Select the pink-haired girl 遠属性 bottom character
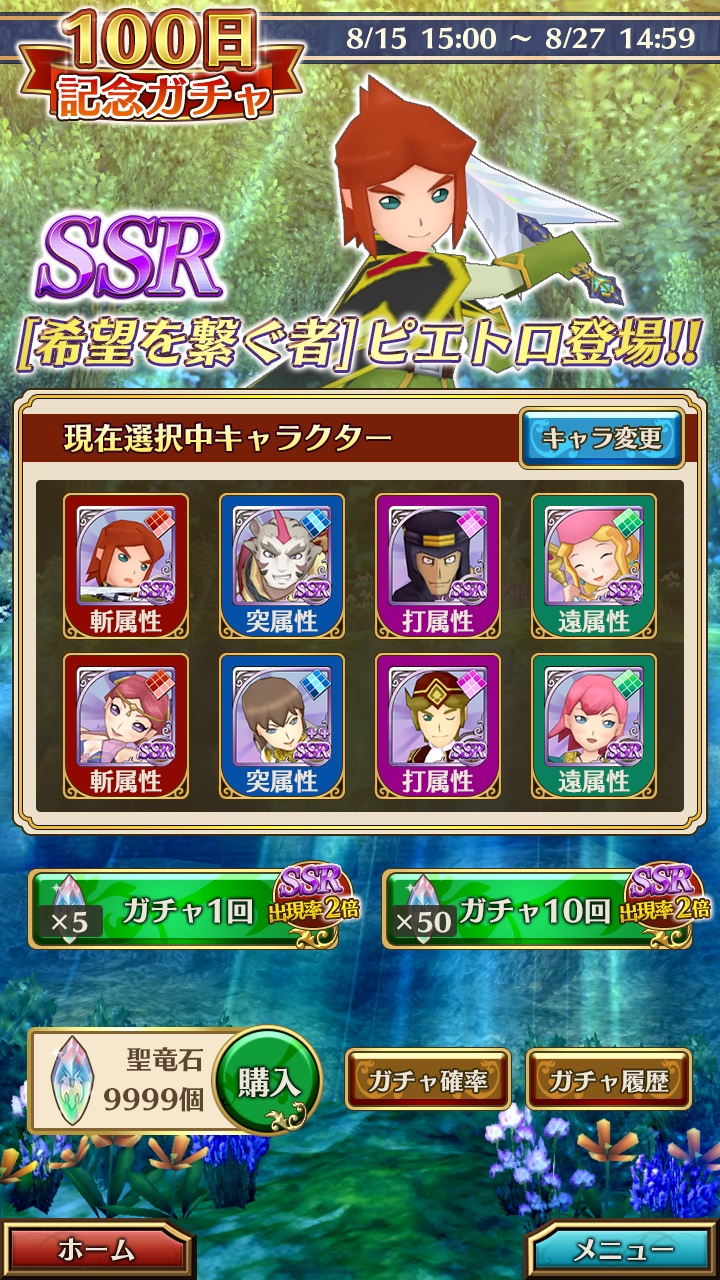The width and height of the screenshot is (720, 1280). (x=594, y=726)
